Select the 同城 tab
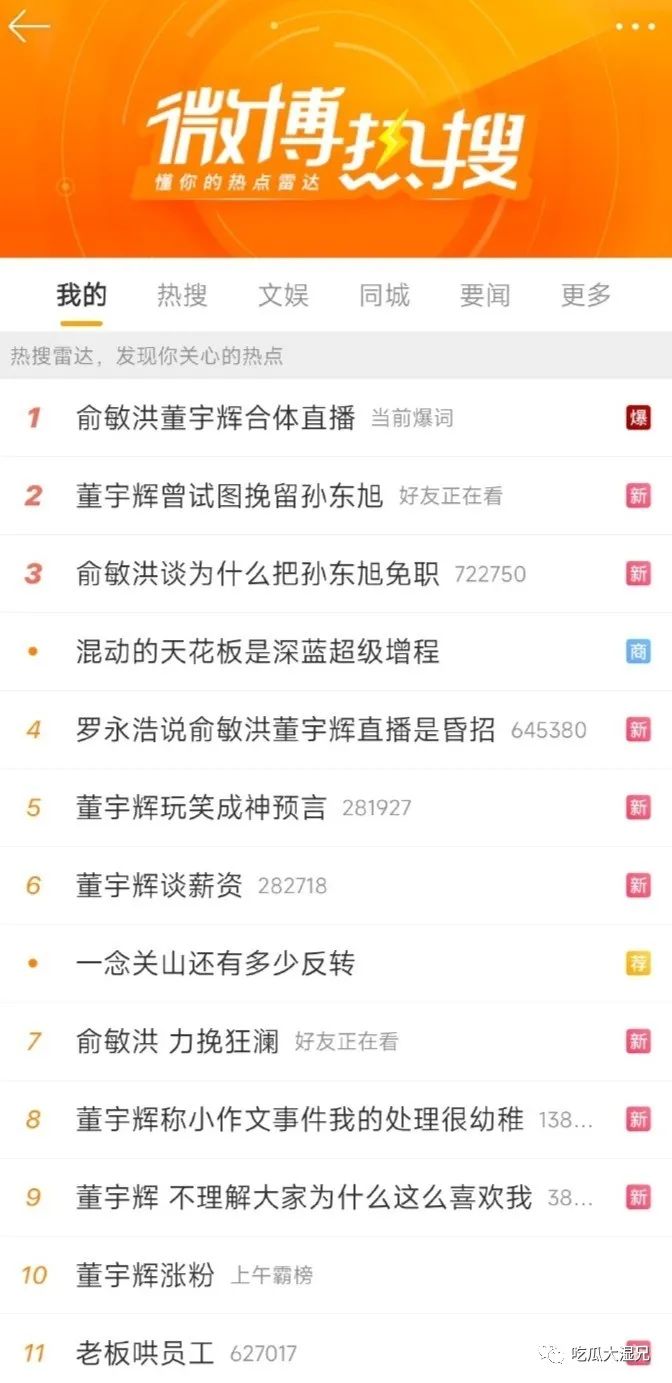The width and height of the screenshot is (672, 1383). pyautogui.click(x=384, y=295)
